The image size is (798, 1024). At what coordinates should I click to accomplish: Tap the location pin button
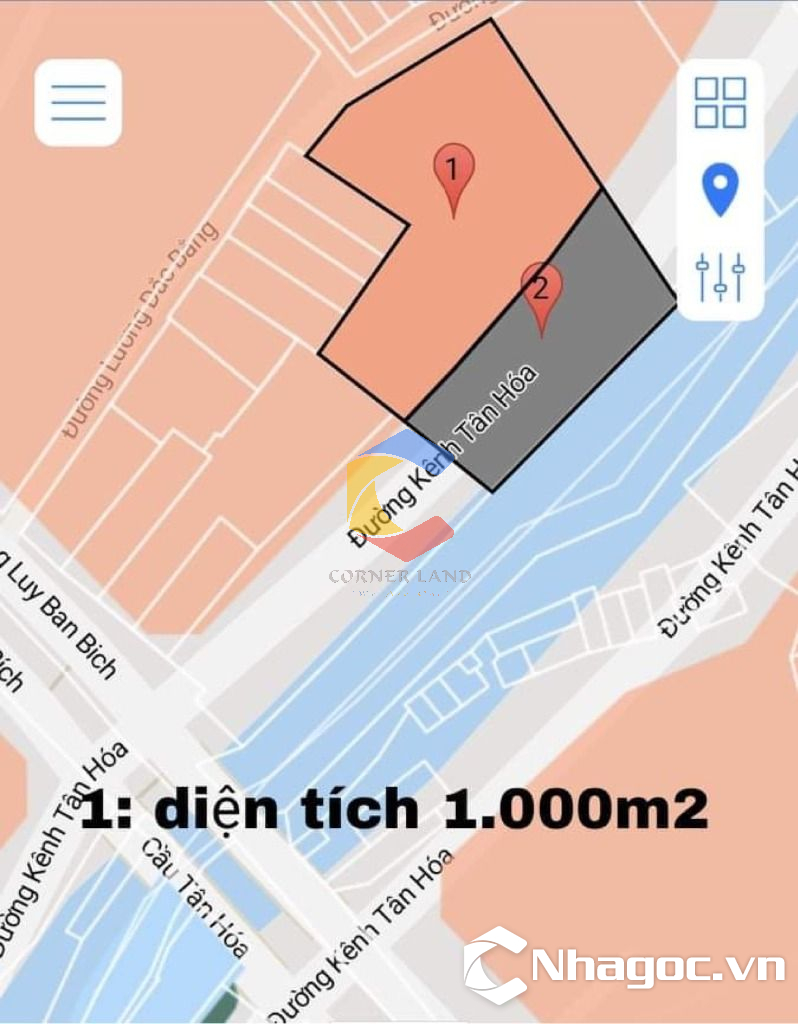[x=720, y=190]
